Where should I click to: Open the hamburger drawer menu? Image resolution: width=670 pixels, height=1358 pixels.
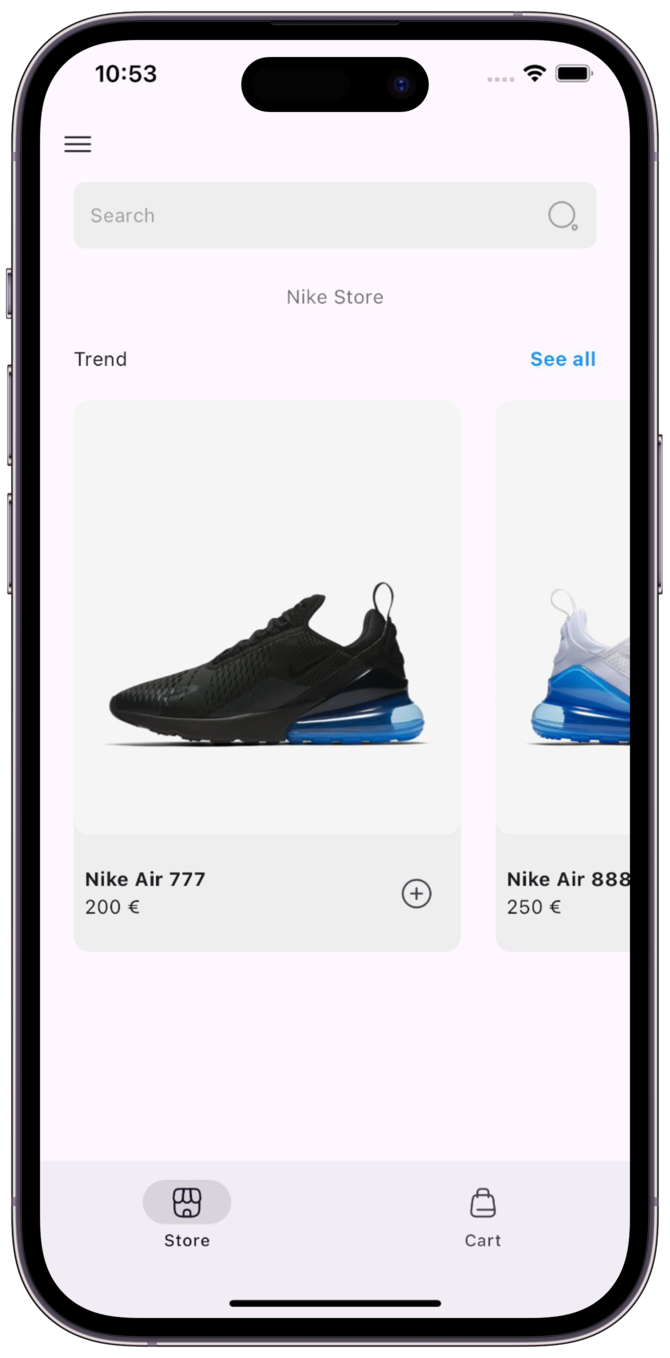[x=78, y=144]
